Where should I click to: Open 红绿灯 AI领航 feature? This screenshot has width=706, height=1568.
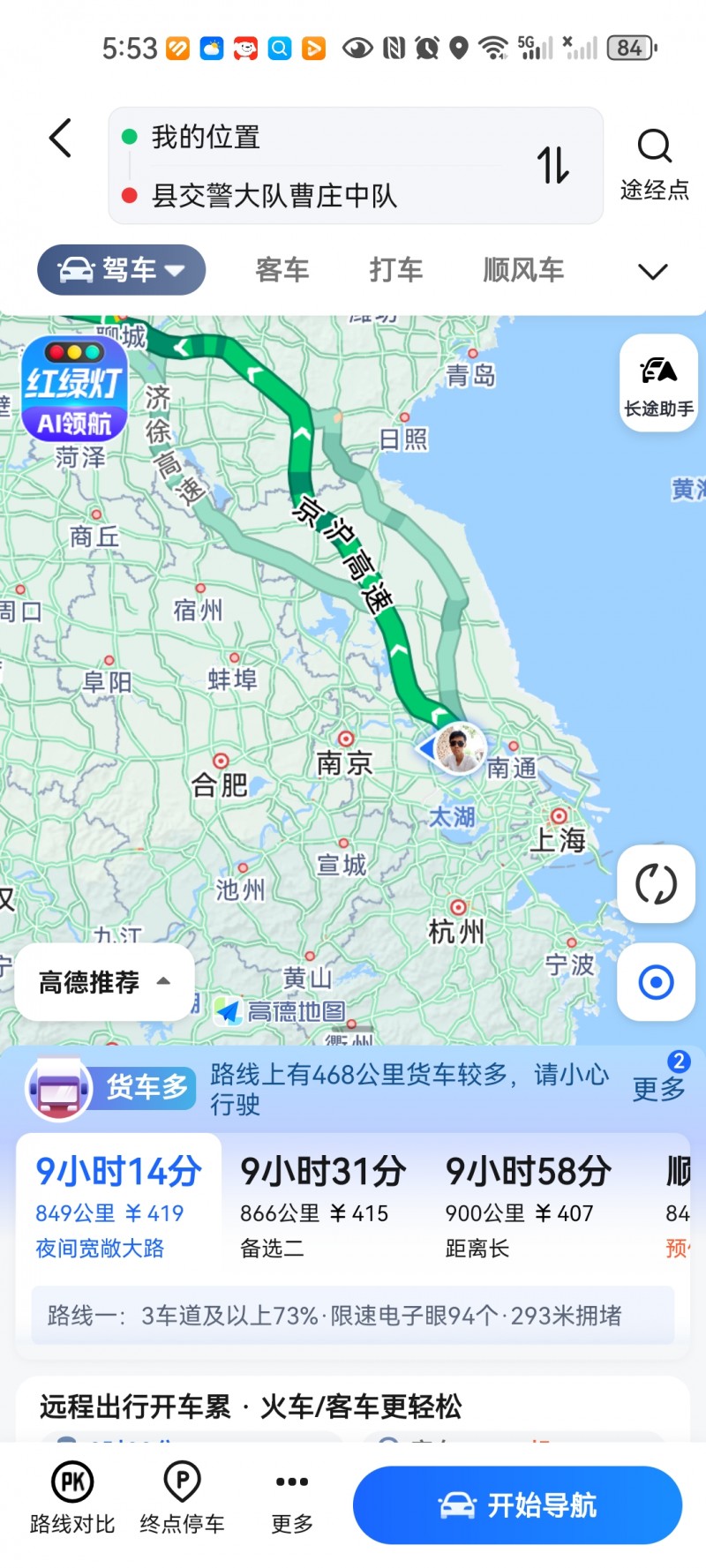74,388
